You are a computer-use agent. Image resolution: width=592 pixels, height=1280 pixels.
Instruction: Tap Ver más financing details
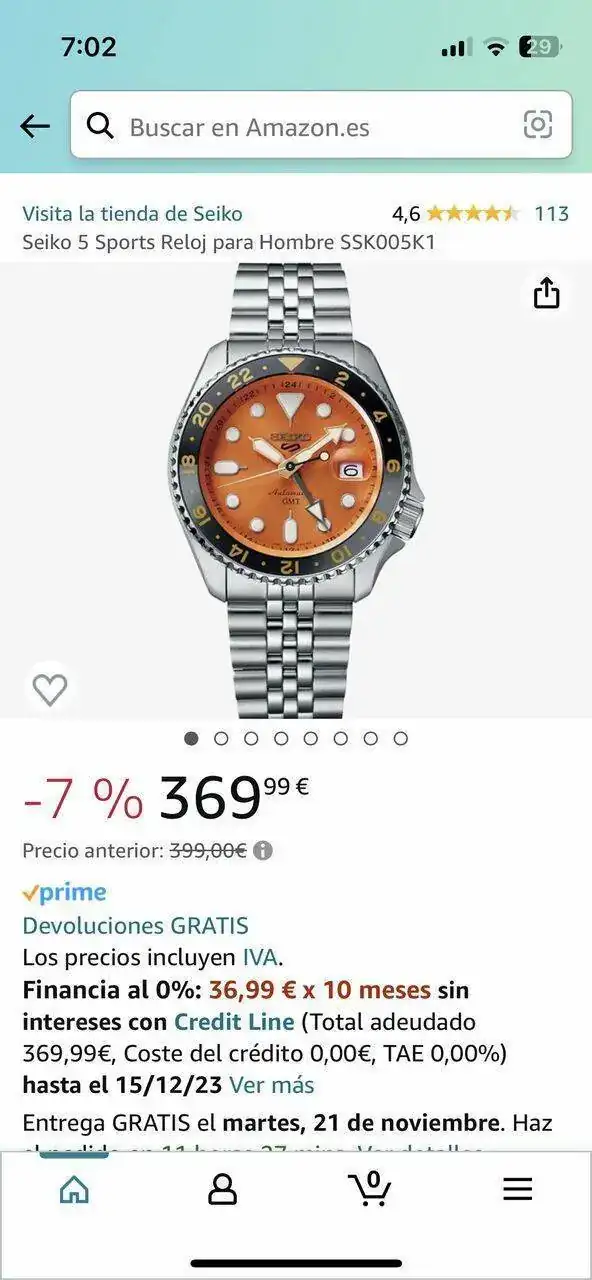pos(272,1085)
